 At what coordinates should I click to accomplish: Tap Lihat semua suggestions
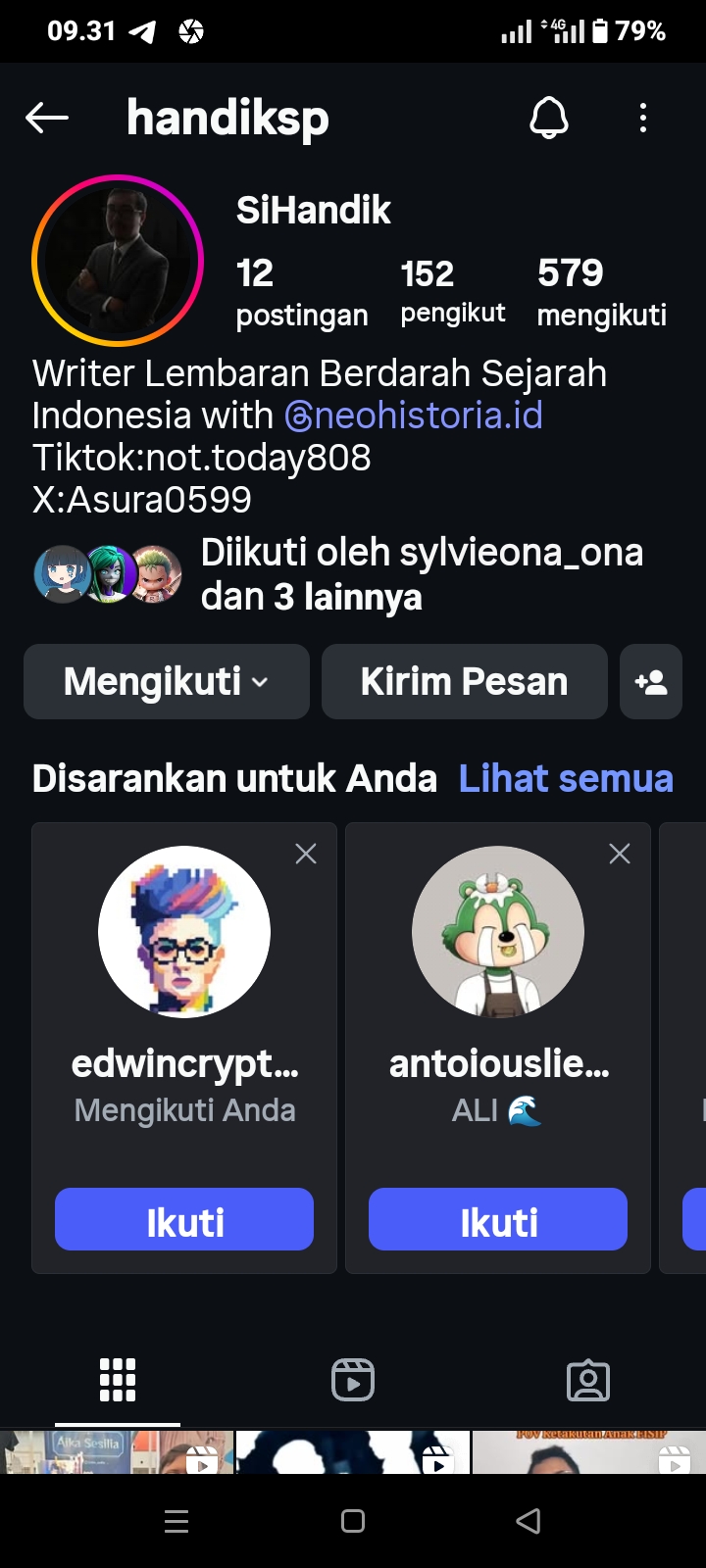[x=566, y=779]
